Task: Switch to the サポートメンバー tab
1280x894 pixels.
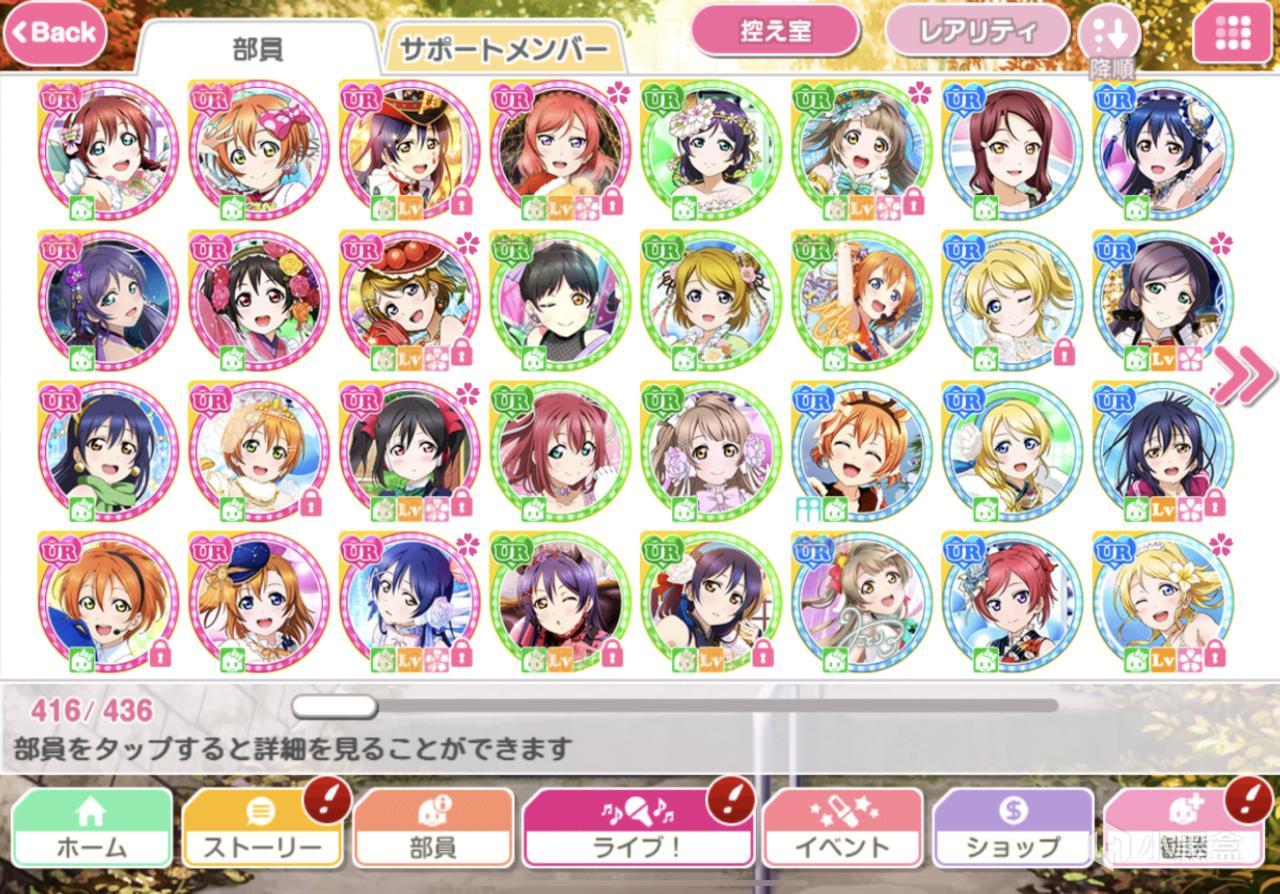Action: tap(504, 48)
